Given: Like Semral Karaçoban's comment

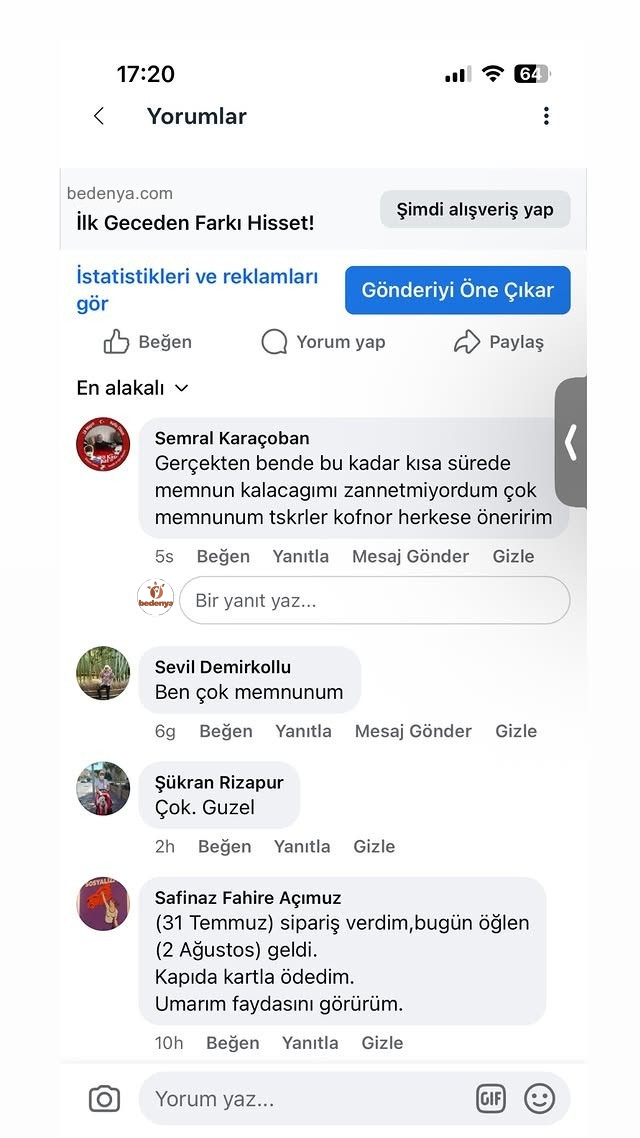Looking at the screenshot, I should click(x=223, y=556).
